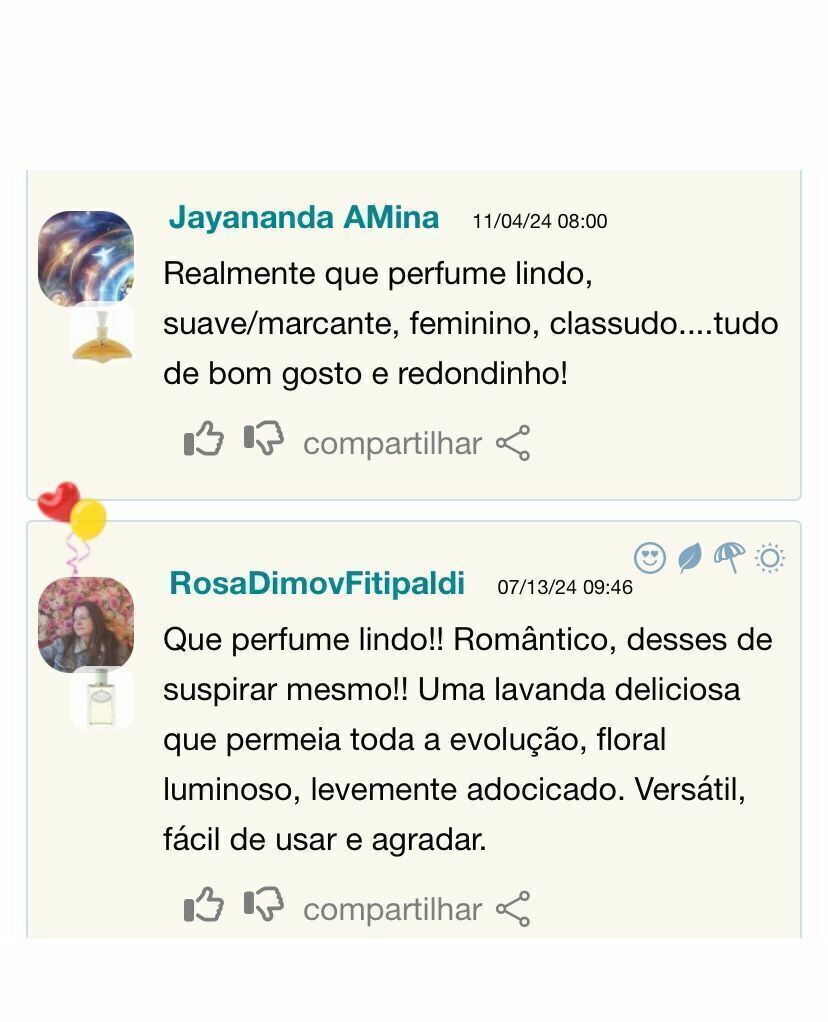
Task: Open RosaDimovFitipaldi's profile
Action: pyautogui.click(x=317, y=583)
